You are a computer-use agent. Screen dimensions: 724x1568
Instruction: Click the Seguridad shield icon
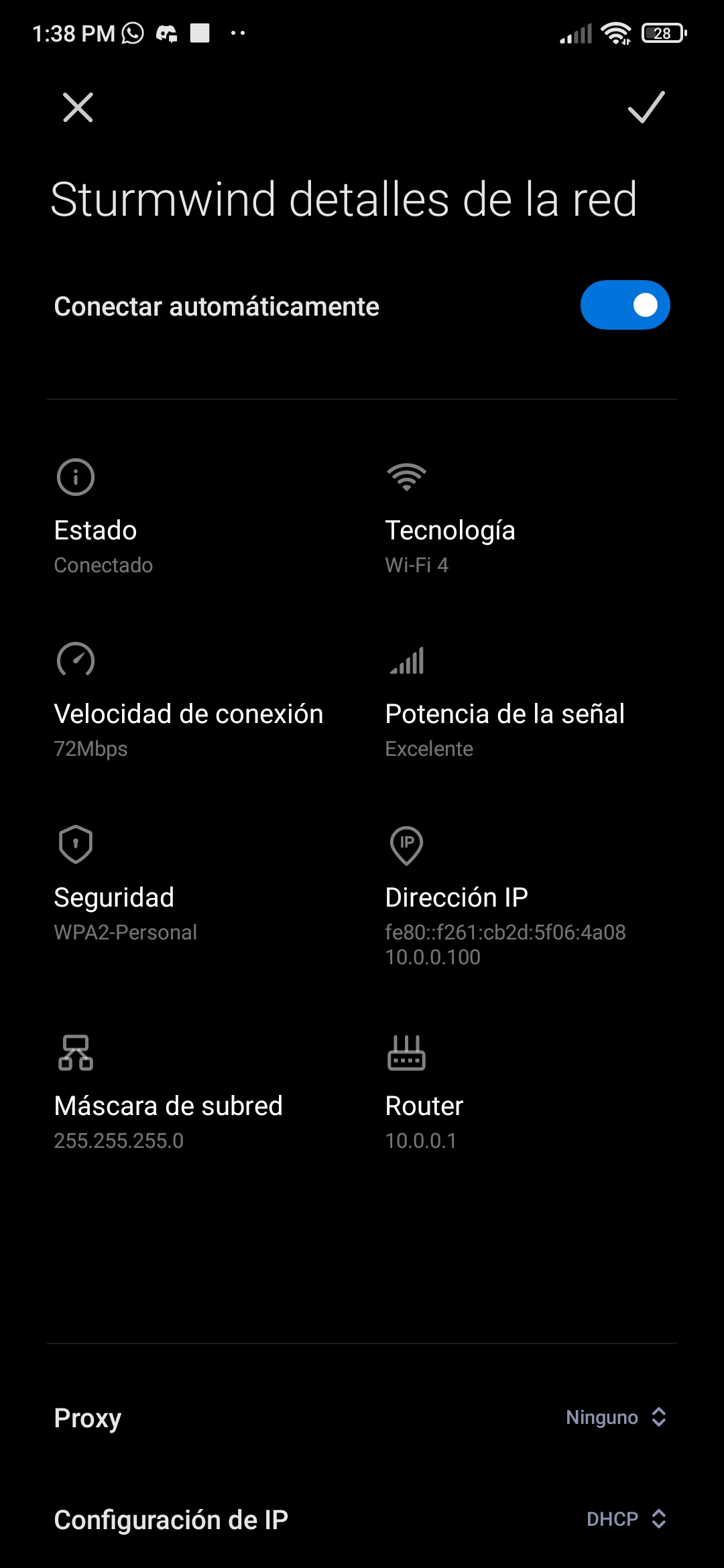pyautogui.click(x=76, y=844)
